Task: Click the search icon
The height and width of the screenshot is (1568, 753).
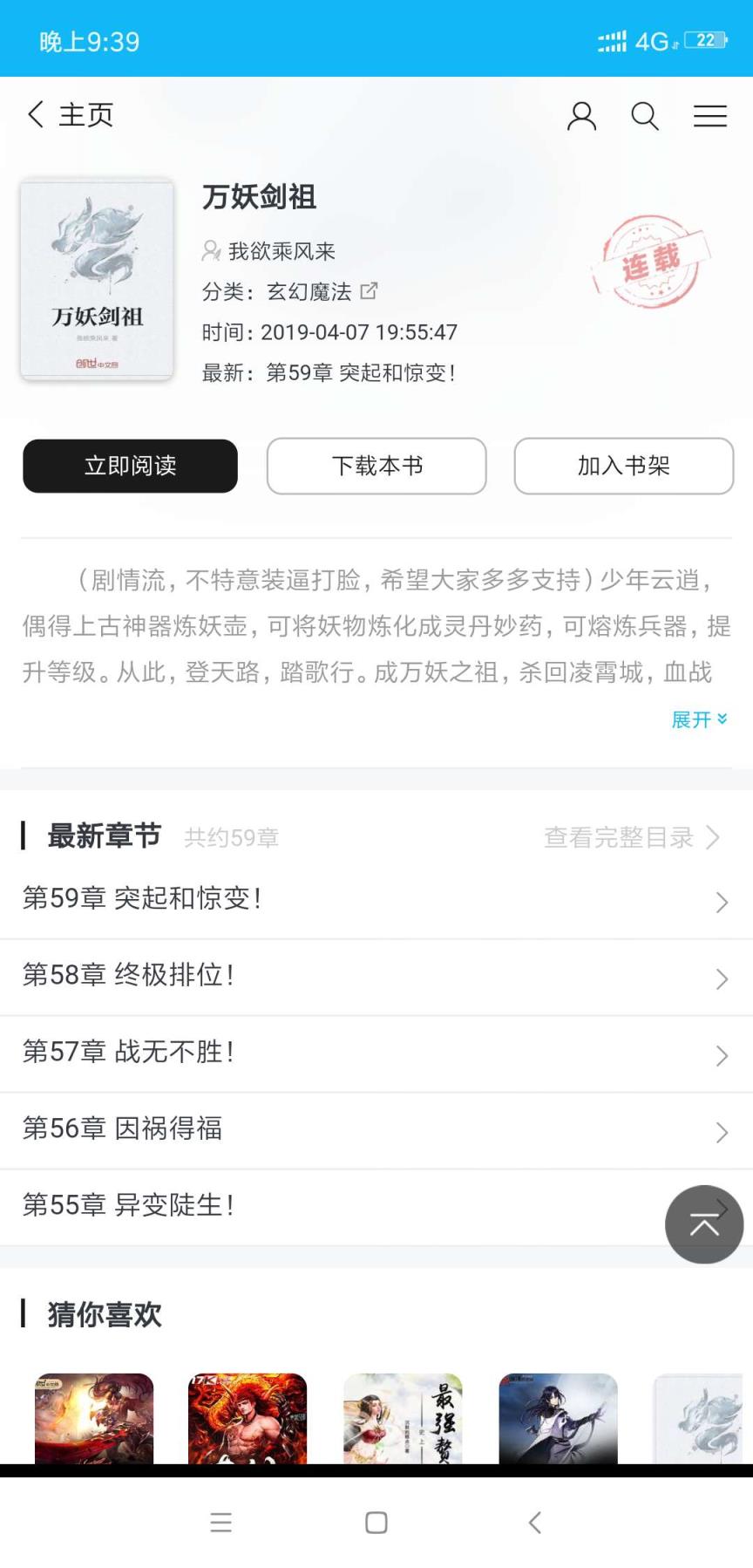Action: click(x=645, y=114)
